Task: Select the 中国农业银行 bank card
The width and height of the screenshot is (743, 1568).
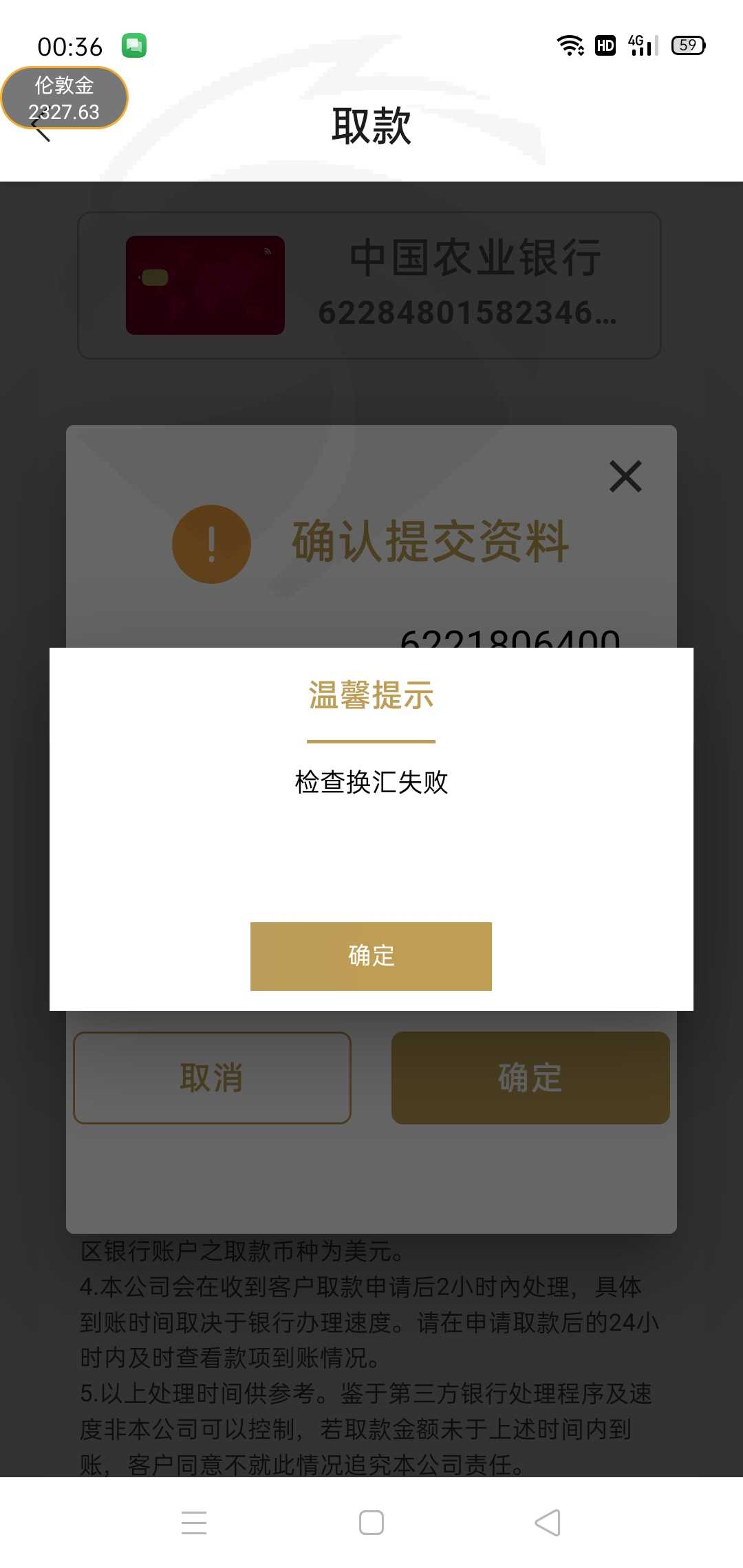Action: [x=369, y=285]
